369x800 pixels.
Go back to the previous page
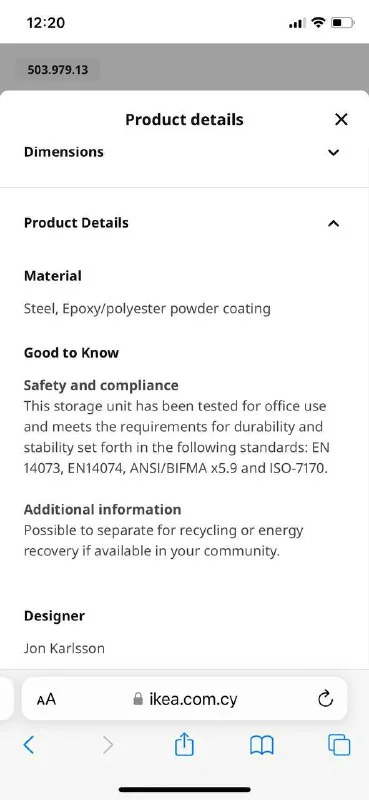[29, 745]
